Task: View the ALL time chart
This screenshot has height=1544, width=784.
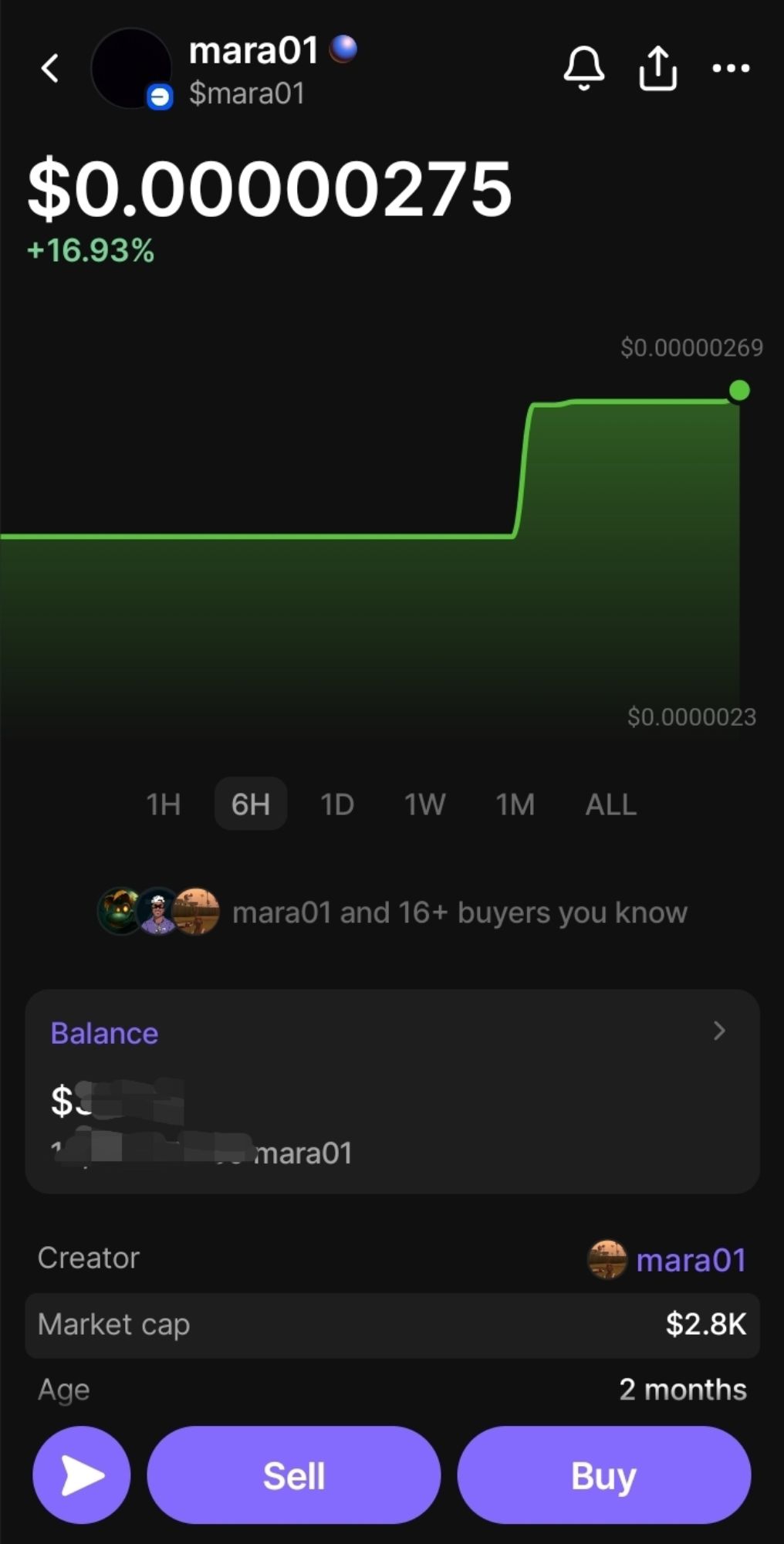Action: [x=610, y=804]
